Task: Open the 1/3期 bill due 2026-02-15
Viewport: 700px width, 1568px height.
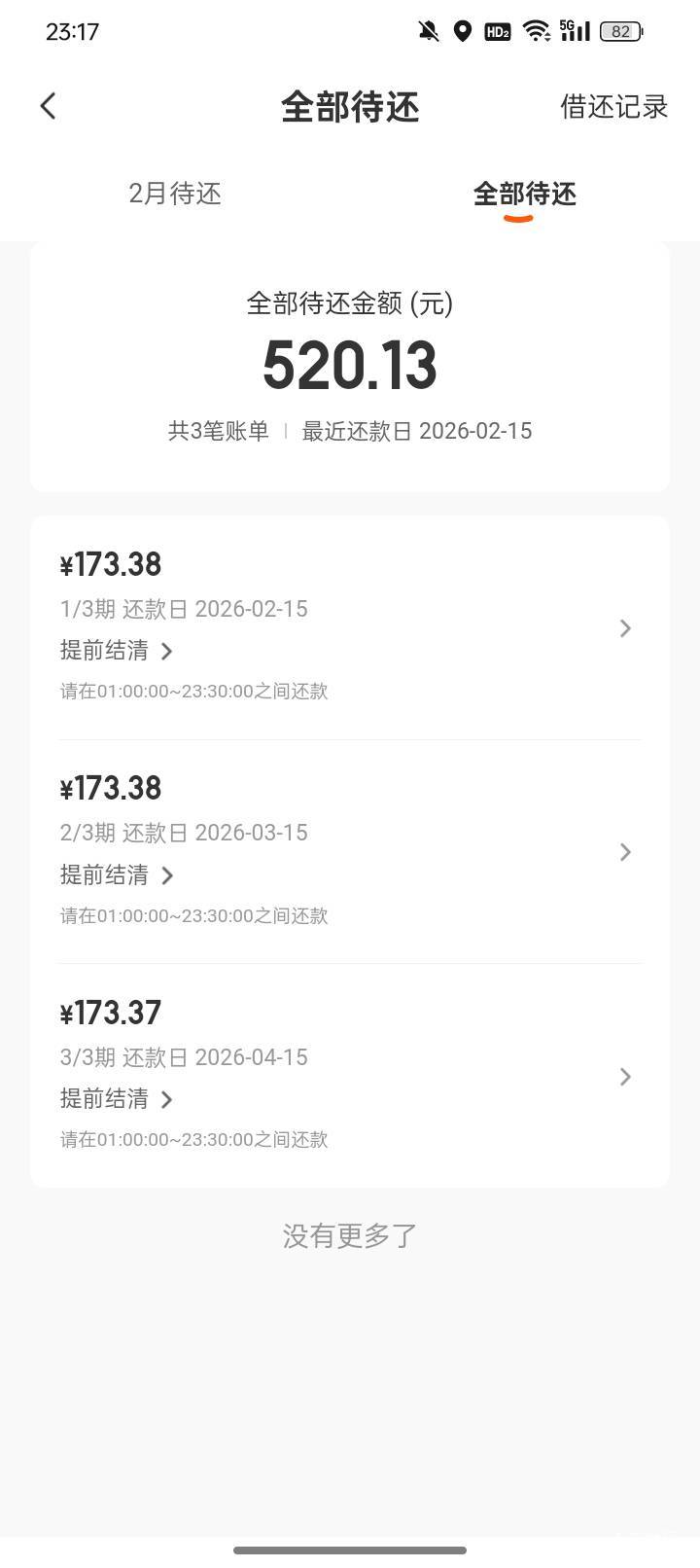Action: (x=625, y=628)
